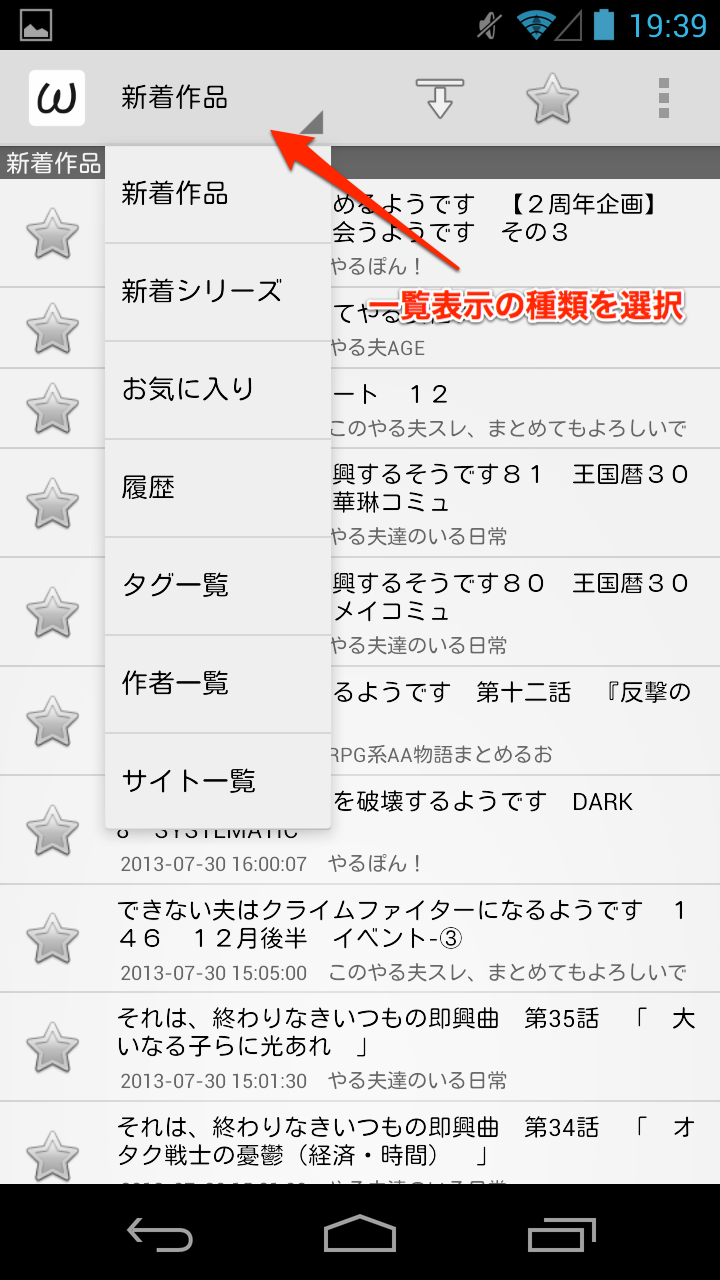The image size is (720, 1280).
Task: Switch the list to お気に入り
Action: pyautogui.click(x=217, y=389)
